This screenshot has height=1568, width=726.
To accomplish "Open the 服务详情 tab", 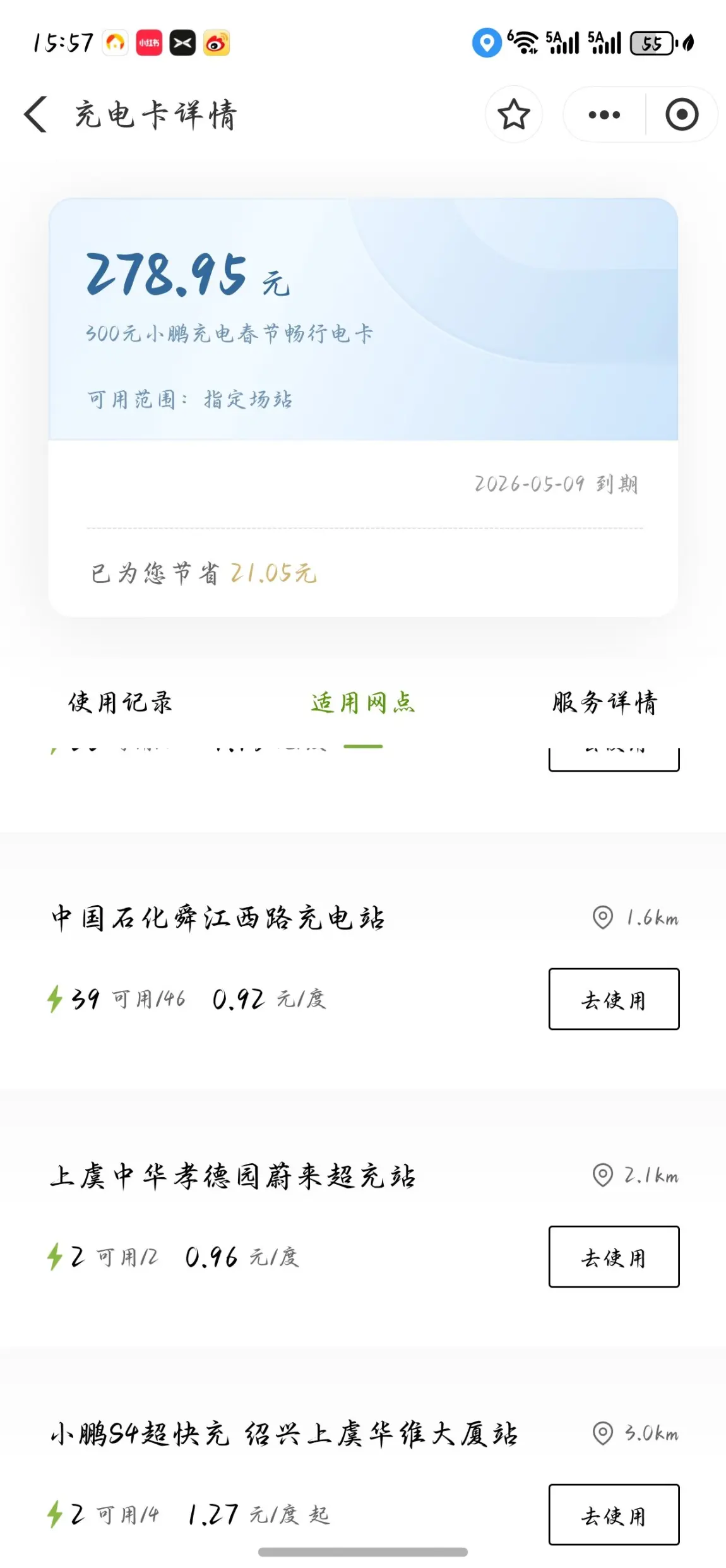I will point(605,703).
